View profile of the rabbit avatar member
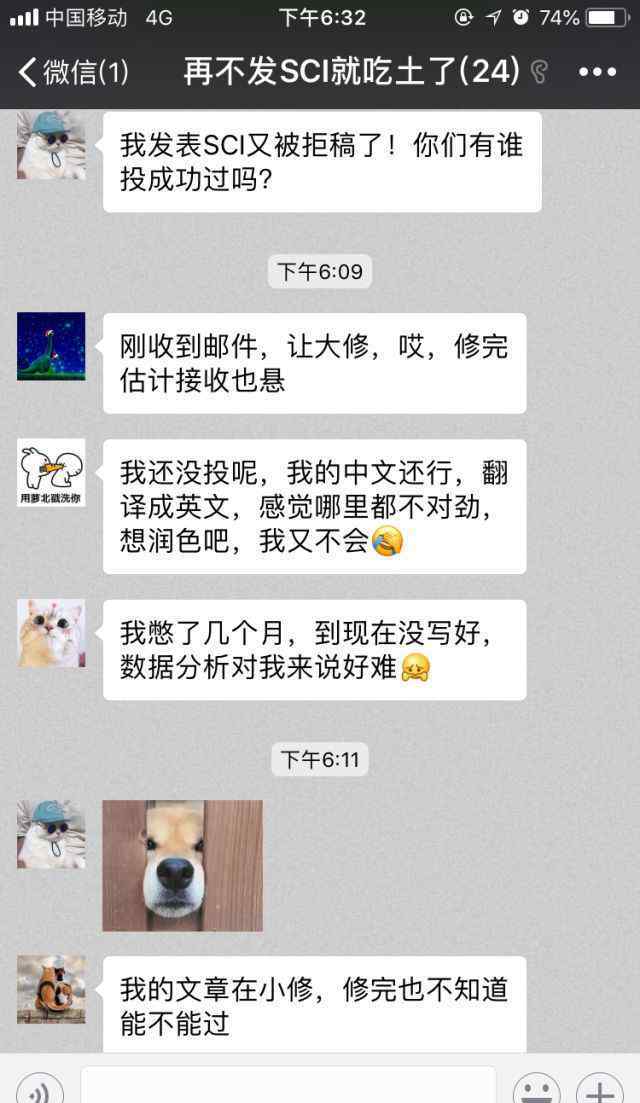 pos(51,473)
